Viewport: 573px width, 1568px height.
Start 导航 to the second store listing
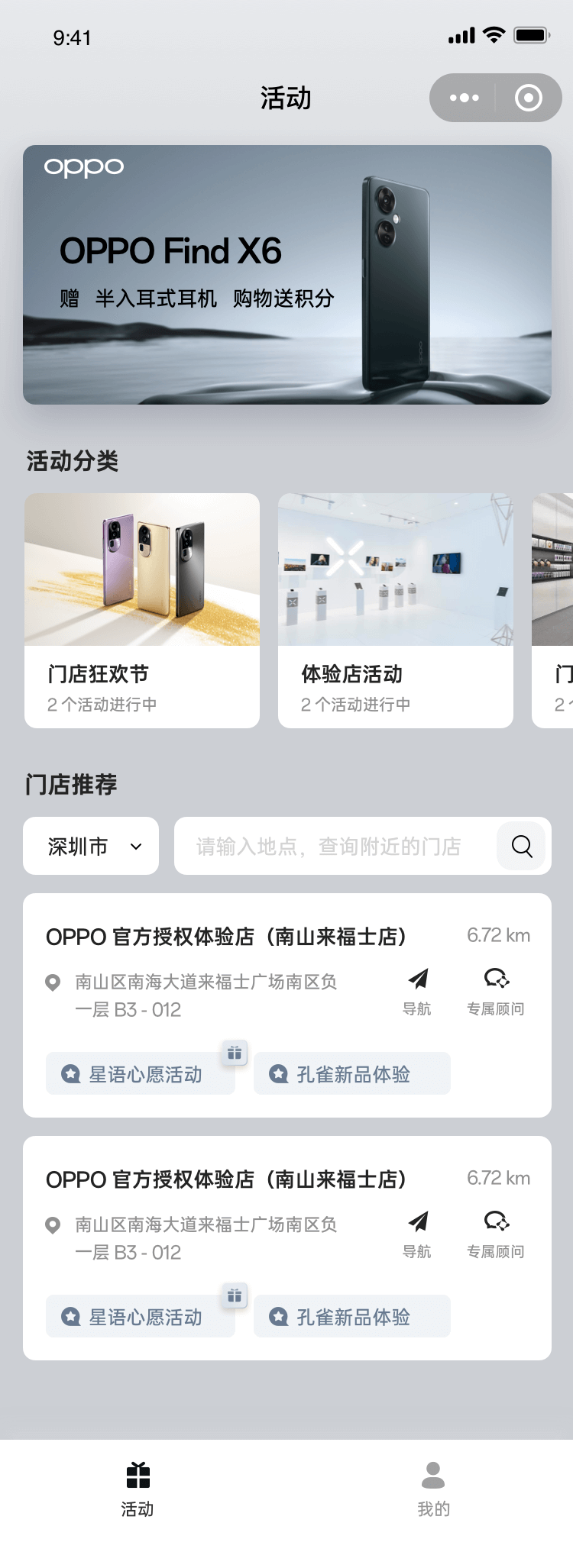pos(417,1233)
